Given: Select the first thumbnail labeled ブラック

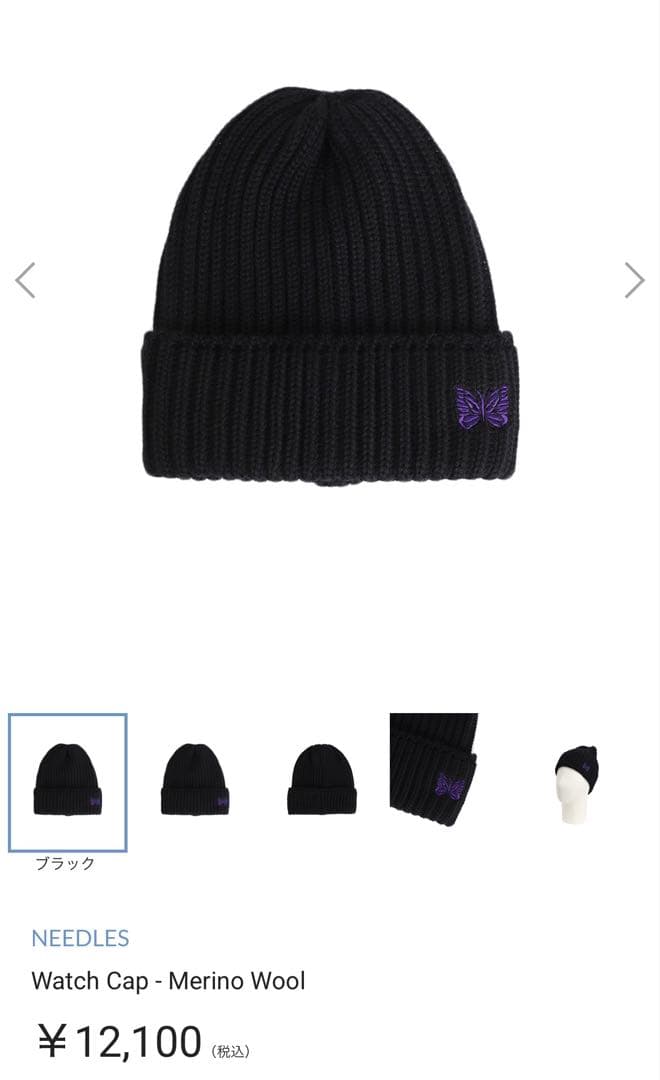Looking at the screenshot, I should click(67, 782).
